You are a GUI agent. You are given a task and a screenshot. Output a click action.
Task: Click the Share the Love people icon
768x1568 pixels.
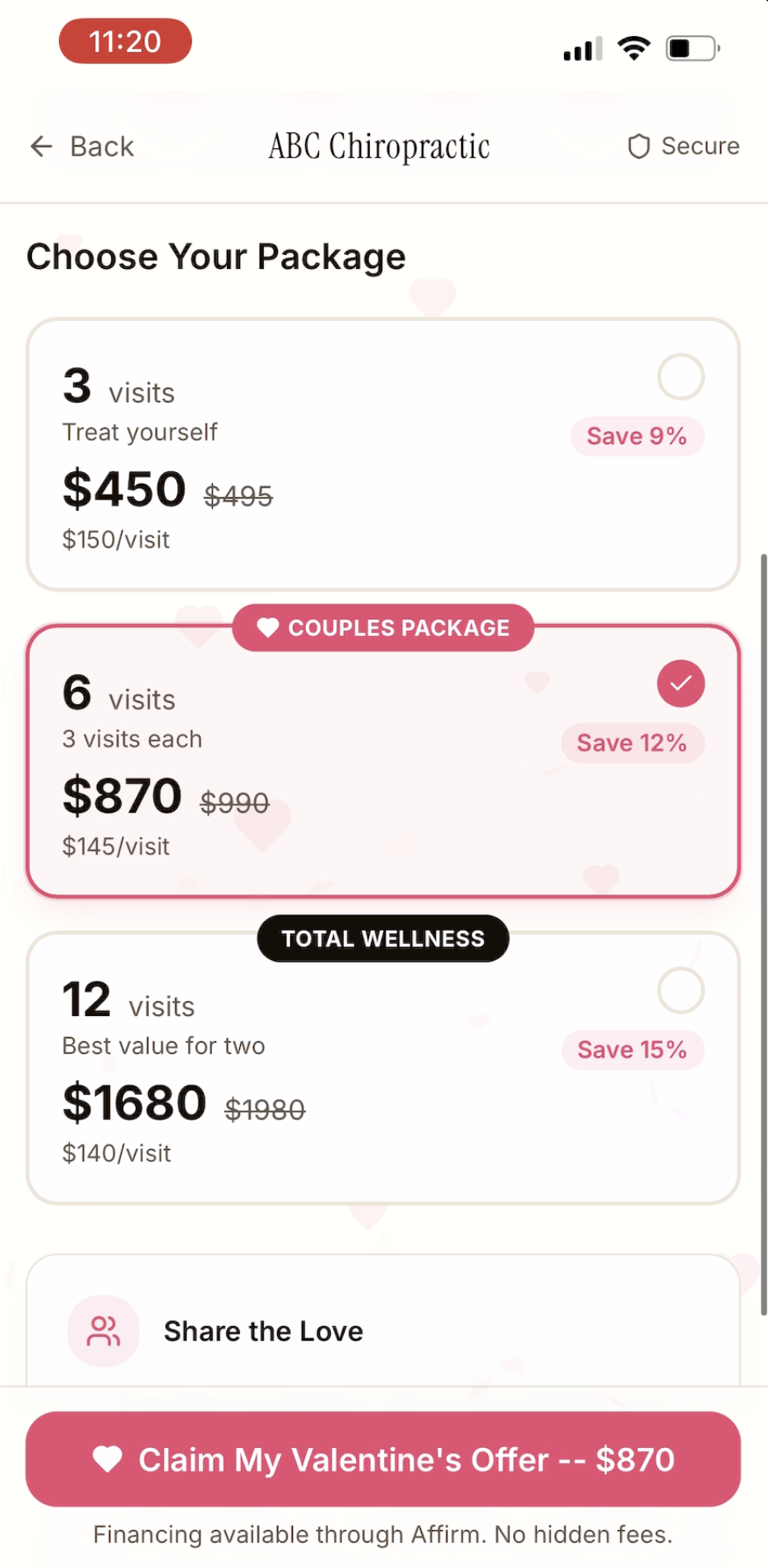coord(102,1330)
